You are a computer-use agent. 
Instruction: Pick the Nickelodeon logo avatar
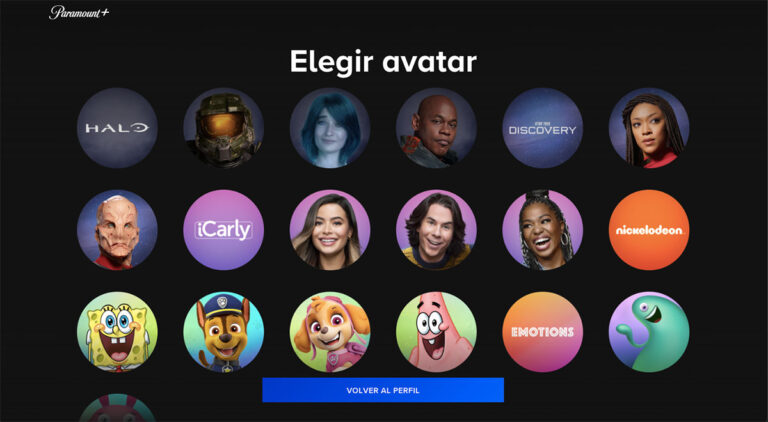[x=649, y=230]
